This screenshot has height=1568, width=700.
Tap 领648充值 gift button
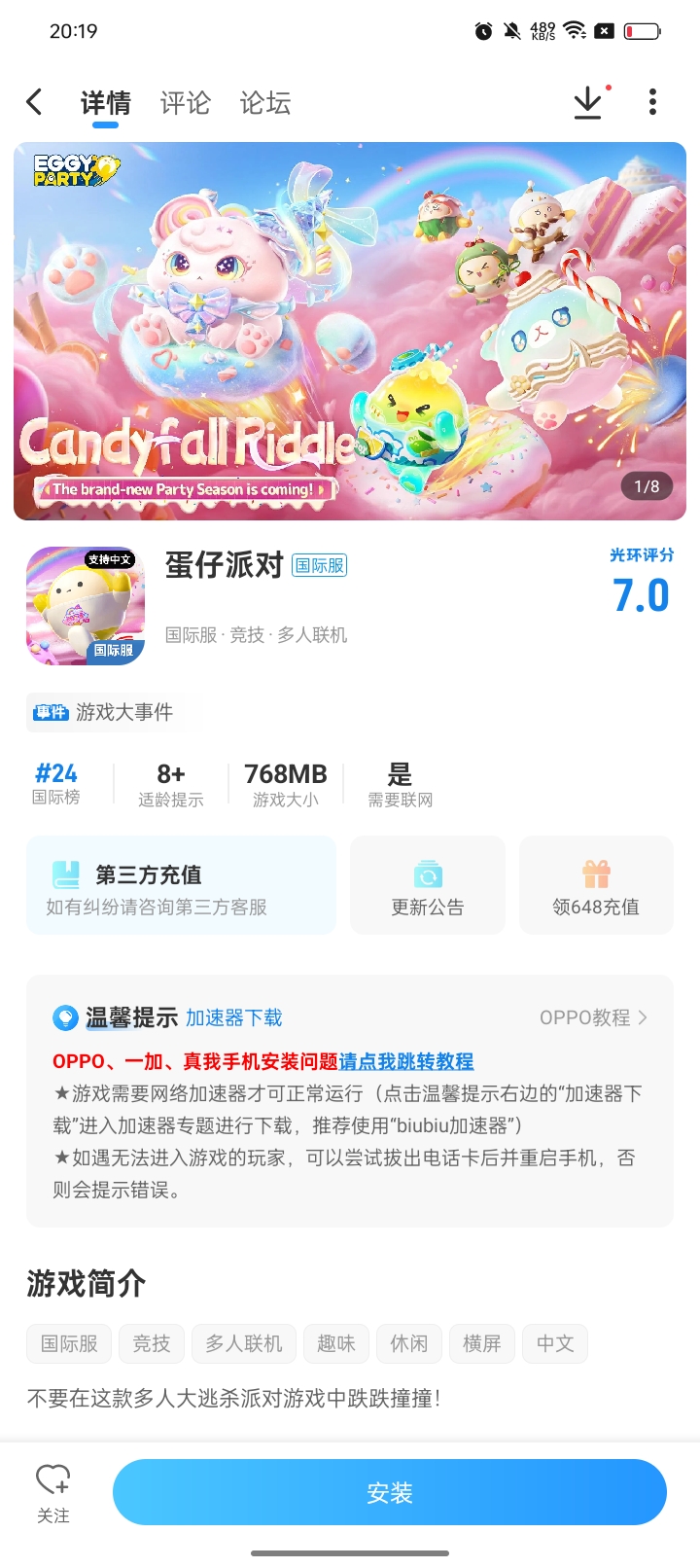click(596, 885)
